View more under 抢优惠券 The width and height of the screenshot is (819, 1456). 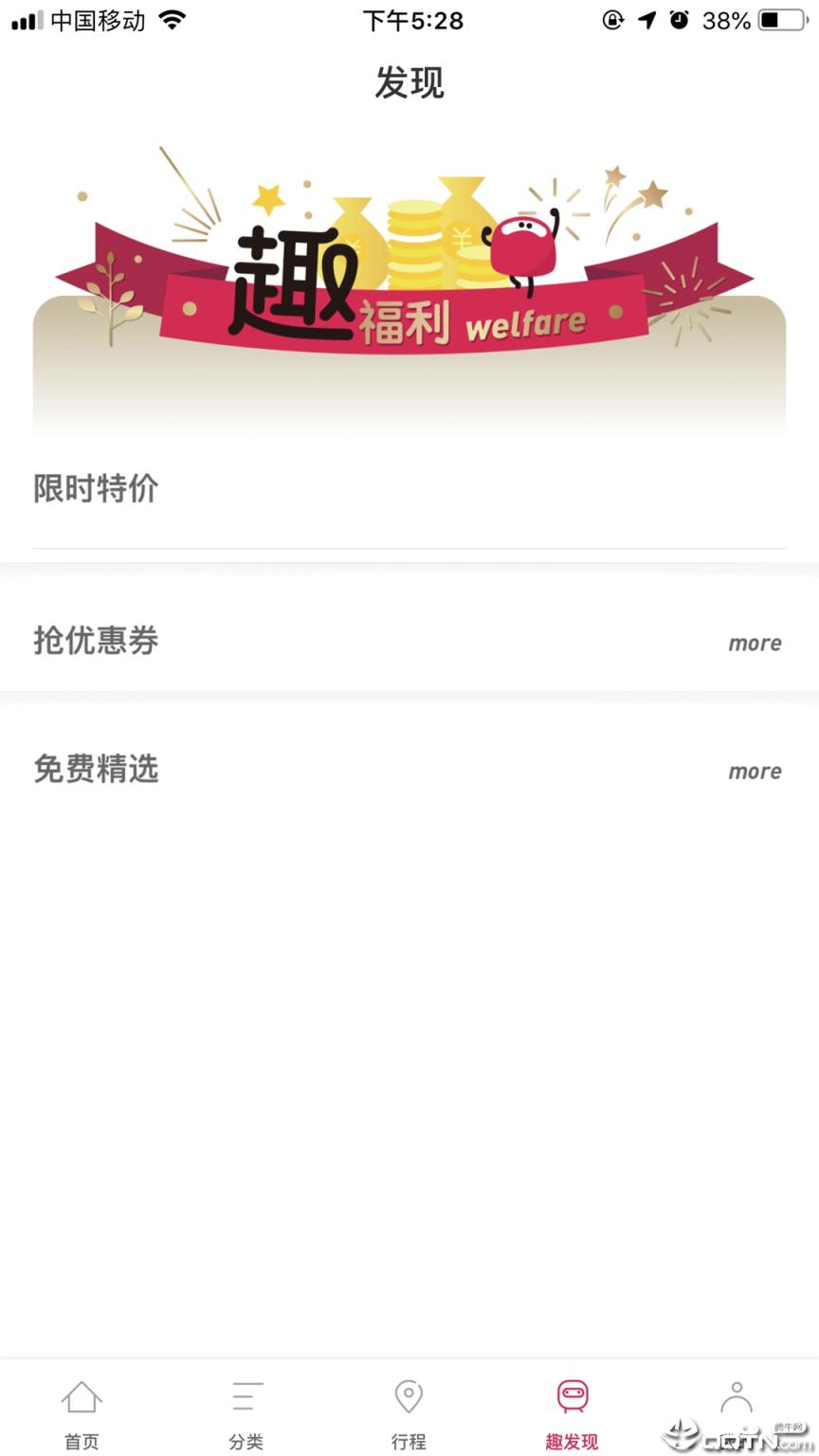[755, 644]
